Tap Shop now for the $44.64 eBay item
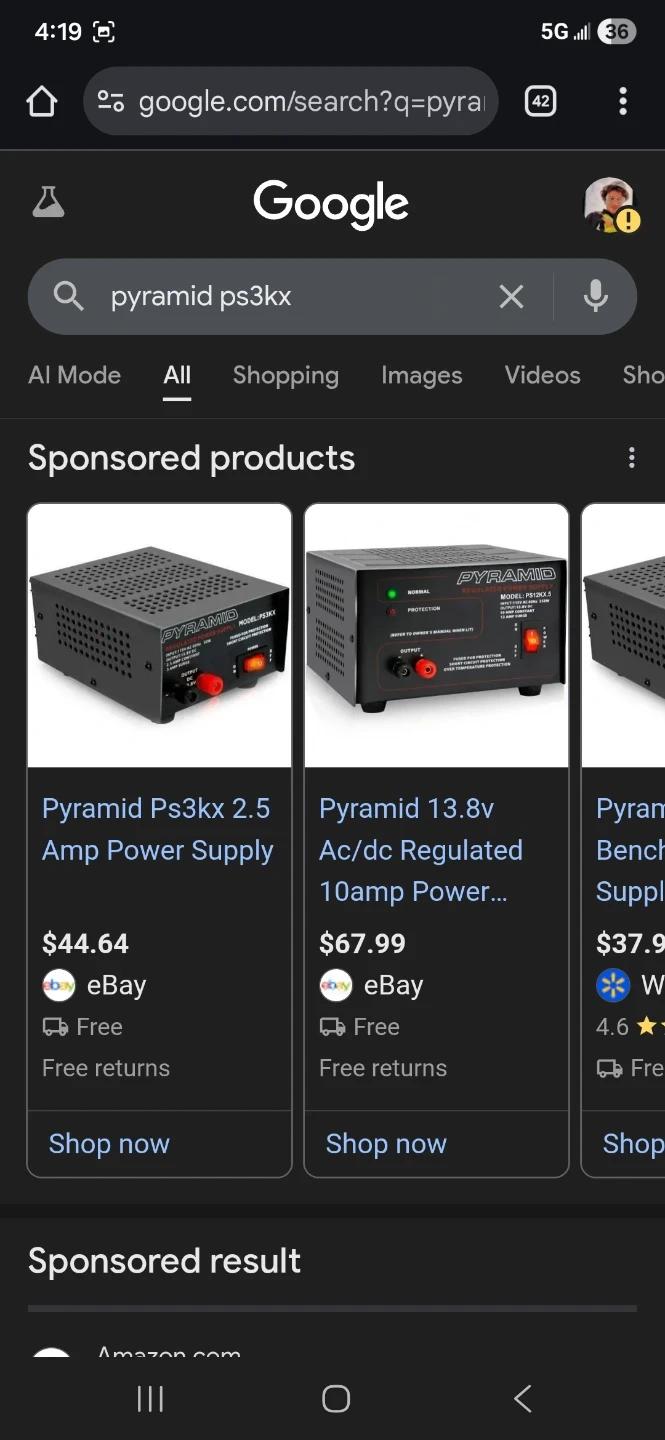Screen dimensions: 665x1440 pos(109,1144)
